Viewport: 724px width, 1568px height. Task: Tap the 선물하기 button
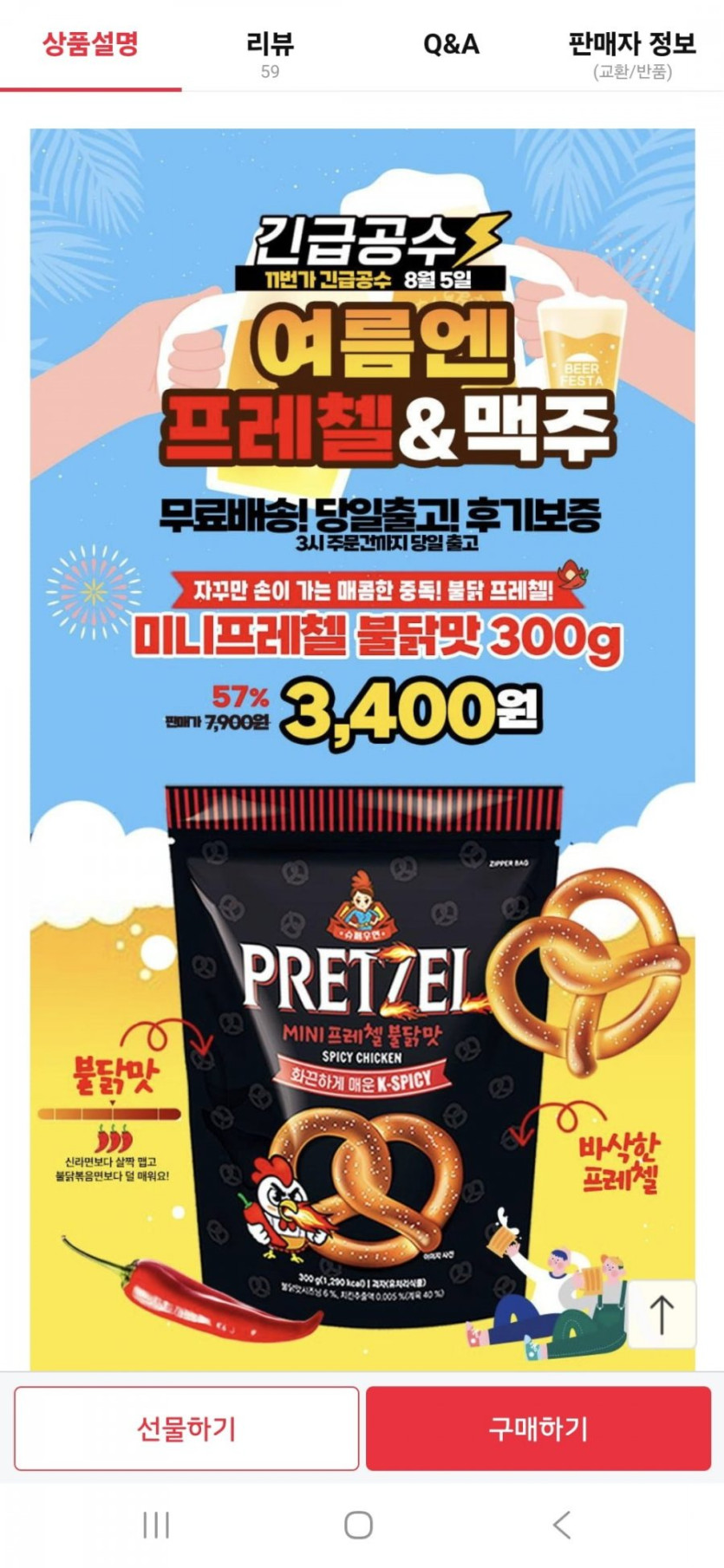click(186, 1428)
